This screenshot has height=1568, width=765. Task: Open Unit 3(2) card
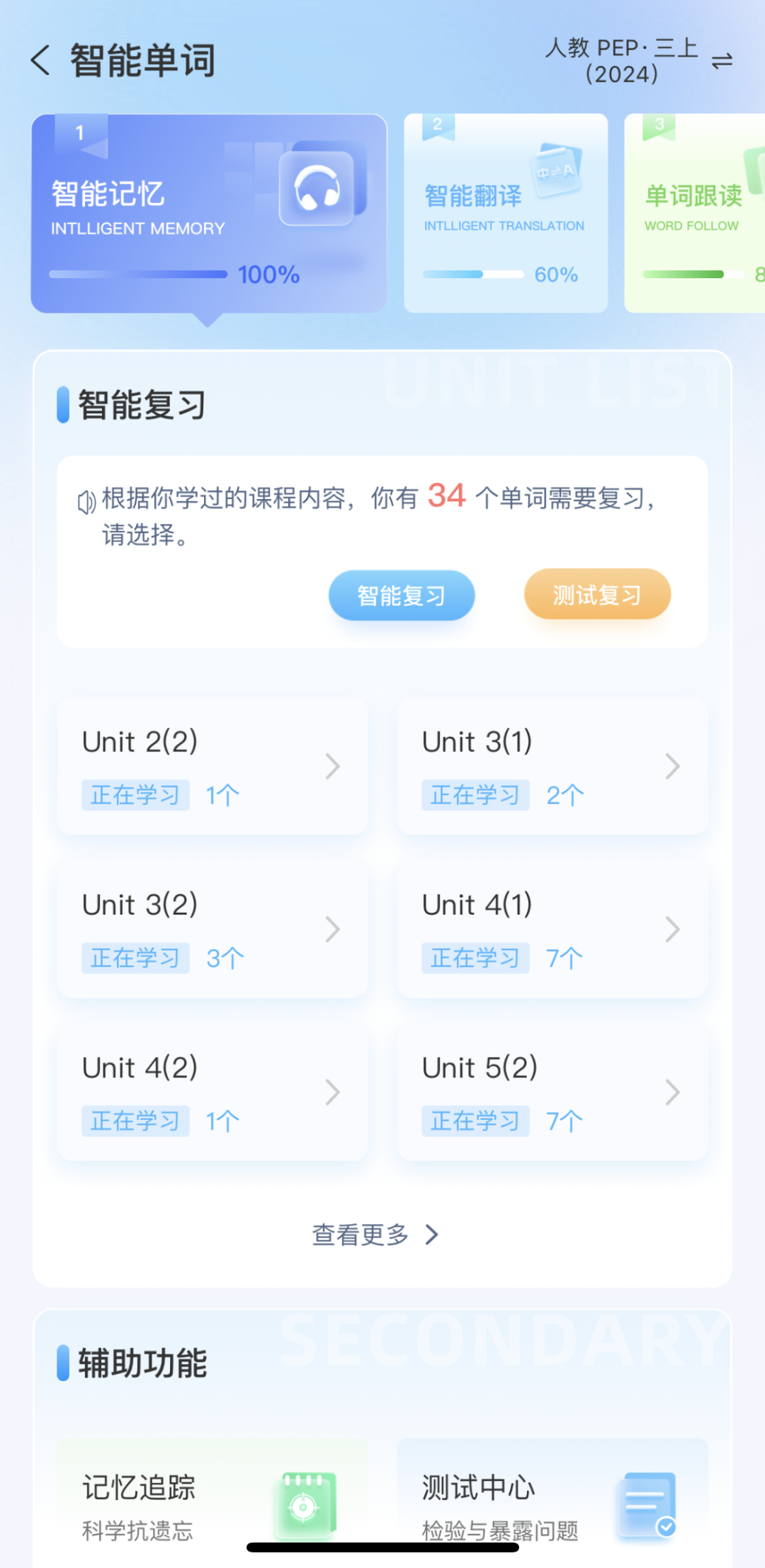pyautogui.click(x=212, y=929)
